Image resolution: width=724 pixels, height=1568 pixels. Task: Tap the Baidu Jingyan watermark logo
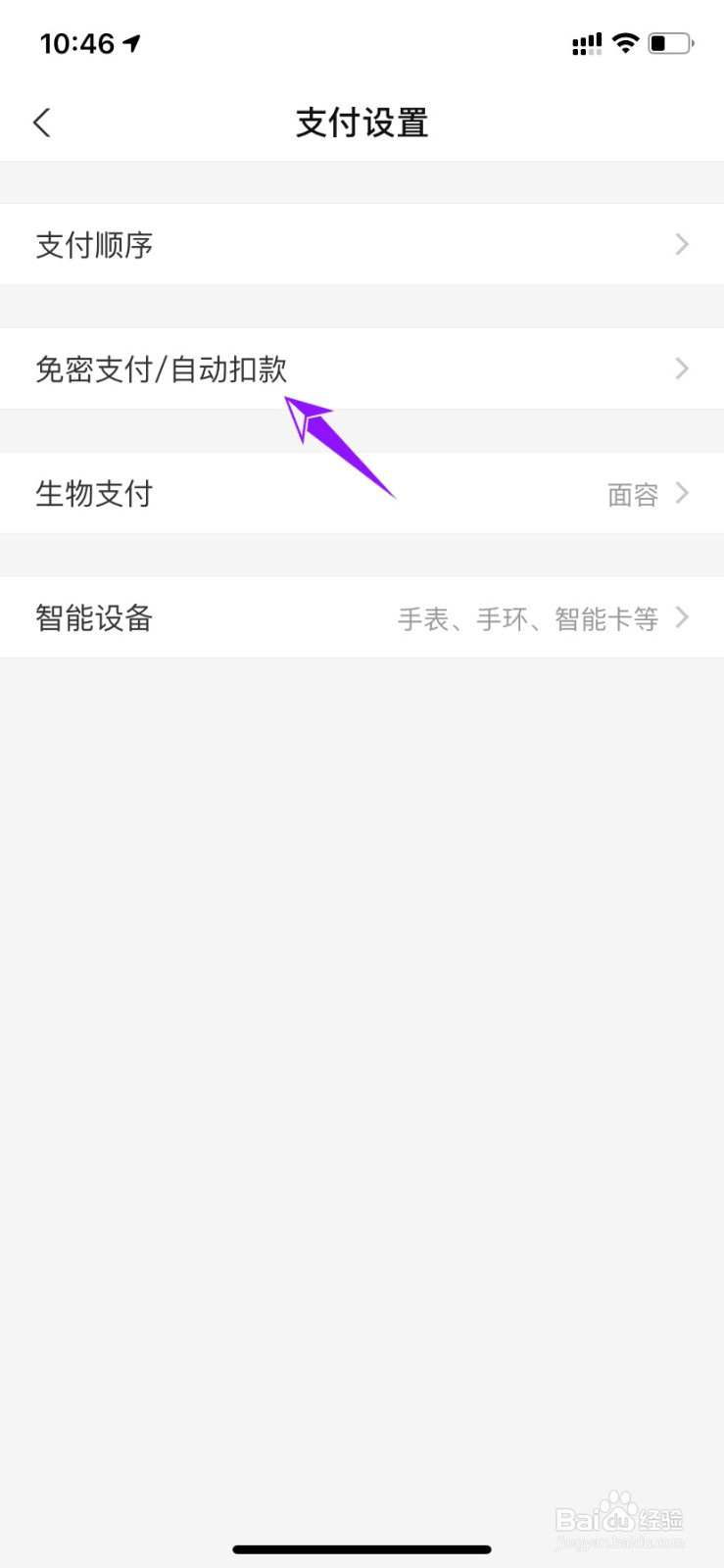pyautogui.click(x=619, y=1517)
